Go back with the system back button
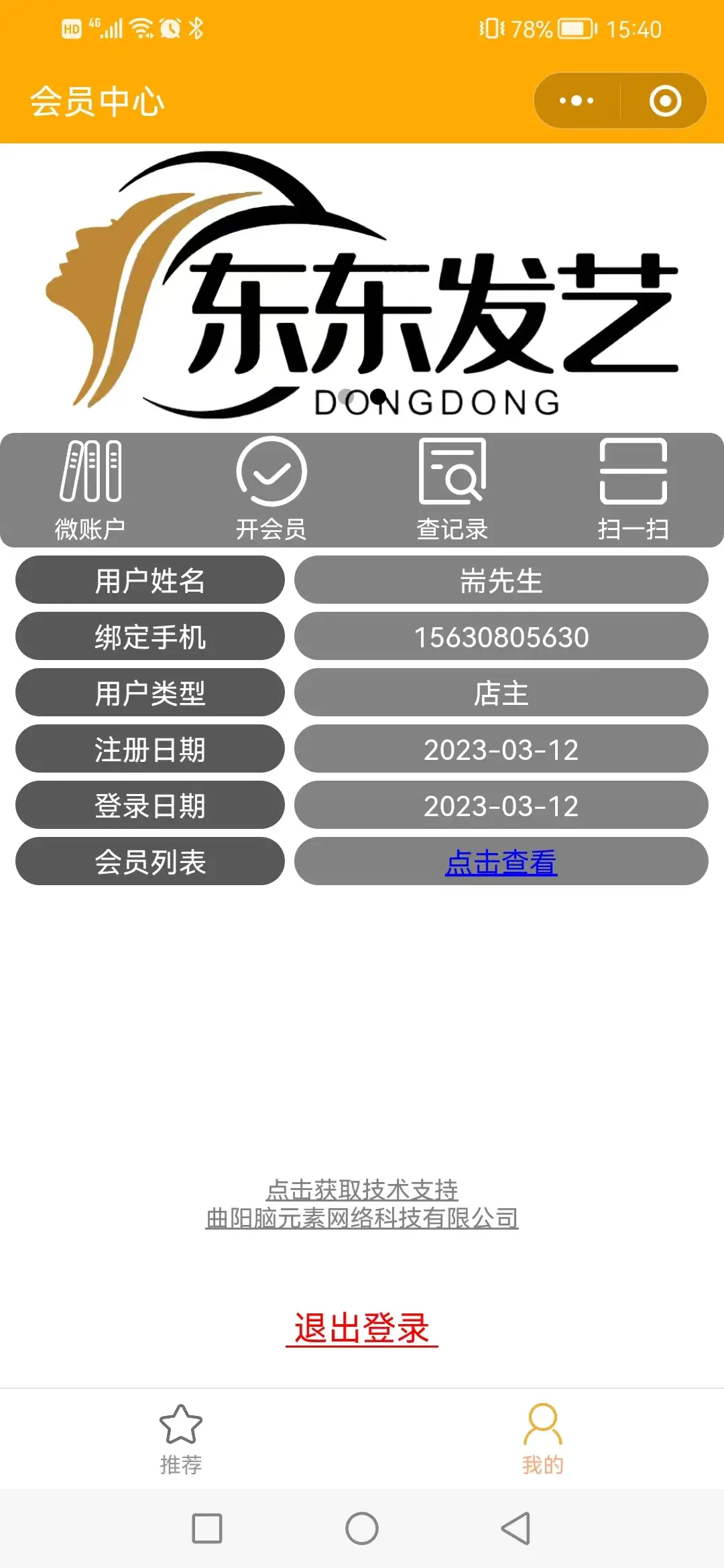The image size is (724, 1568). [x=516, y=1528]
